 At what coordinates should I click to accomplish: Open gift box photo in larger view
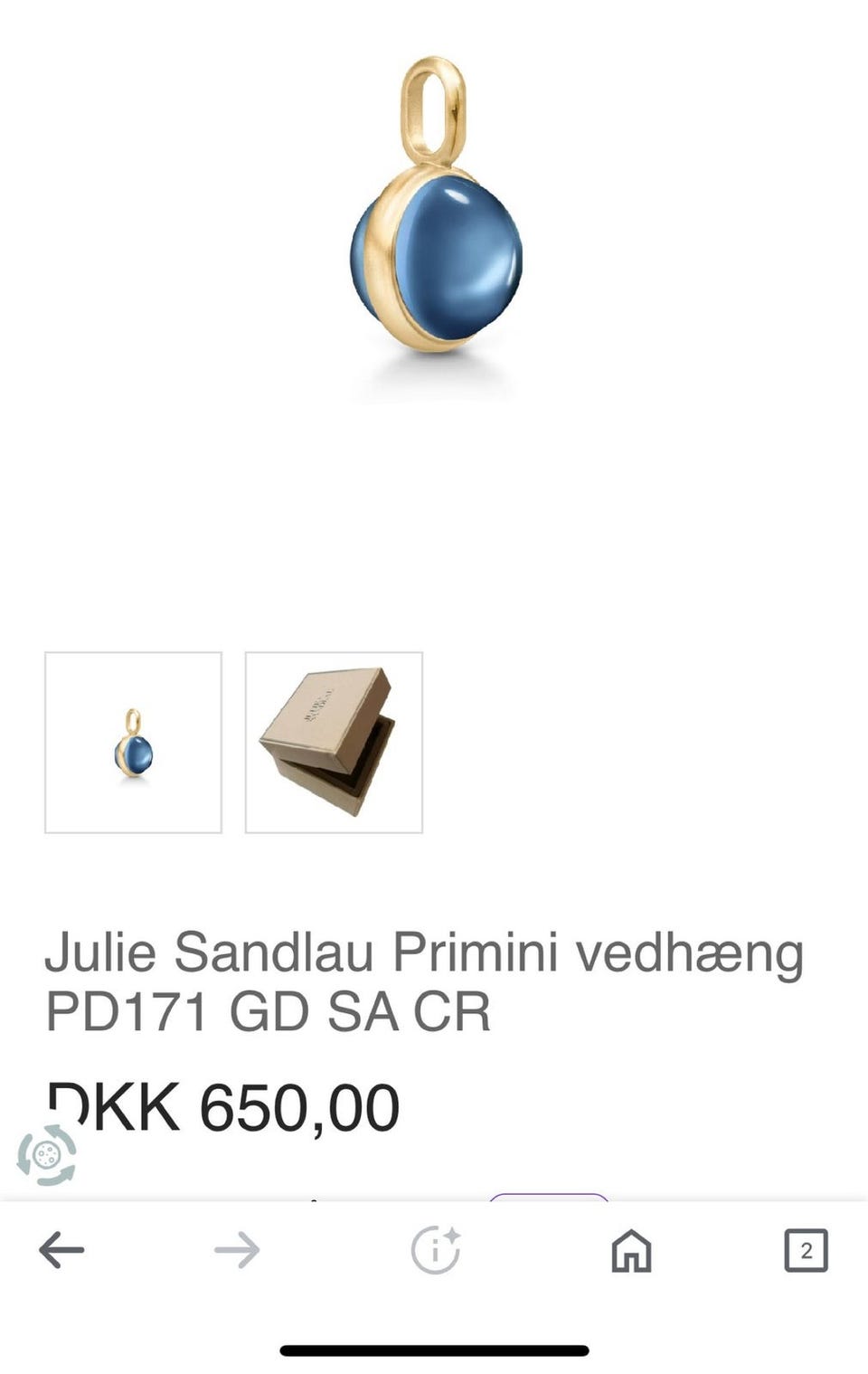click(333, 743)
